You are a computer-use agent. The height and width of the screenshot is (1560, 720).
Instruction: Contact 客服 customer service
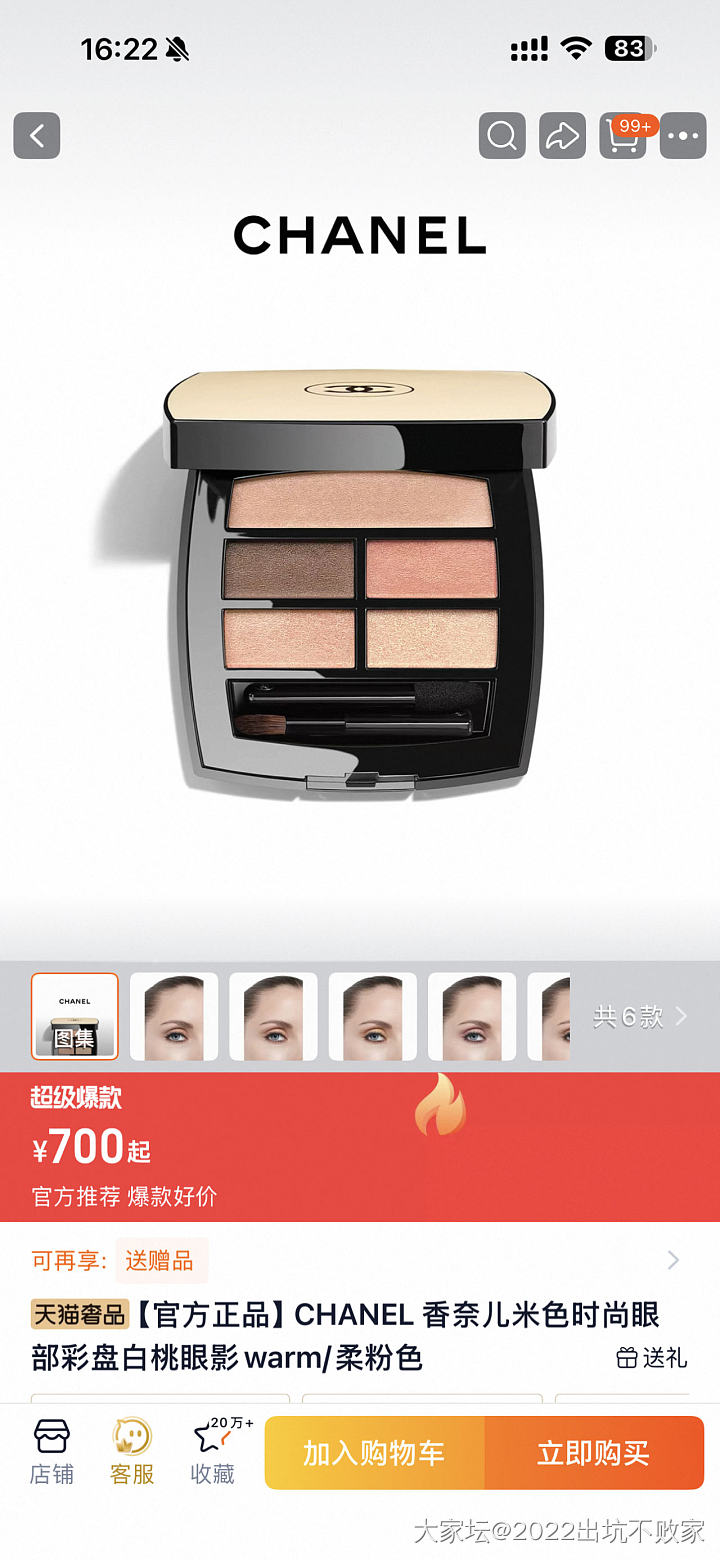[x=132, y=1452]
